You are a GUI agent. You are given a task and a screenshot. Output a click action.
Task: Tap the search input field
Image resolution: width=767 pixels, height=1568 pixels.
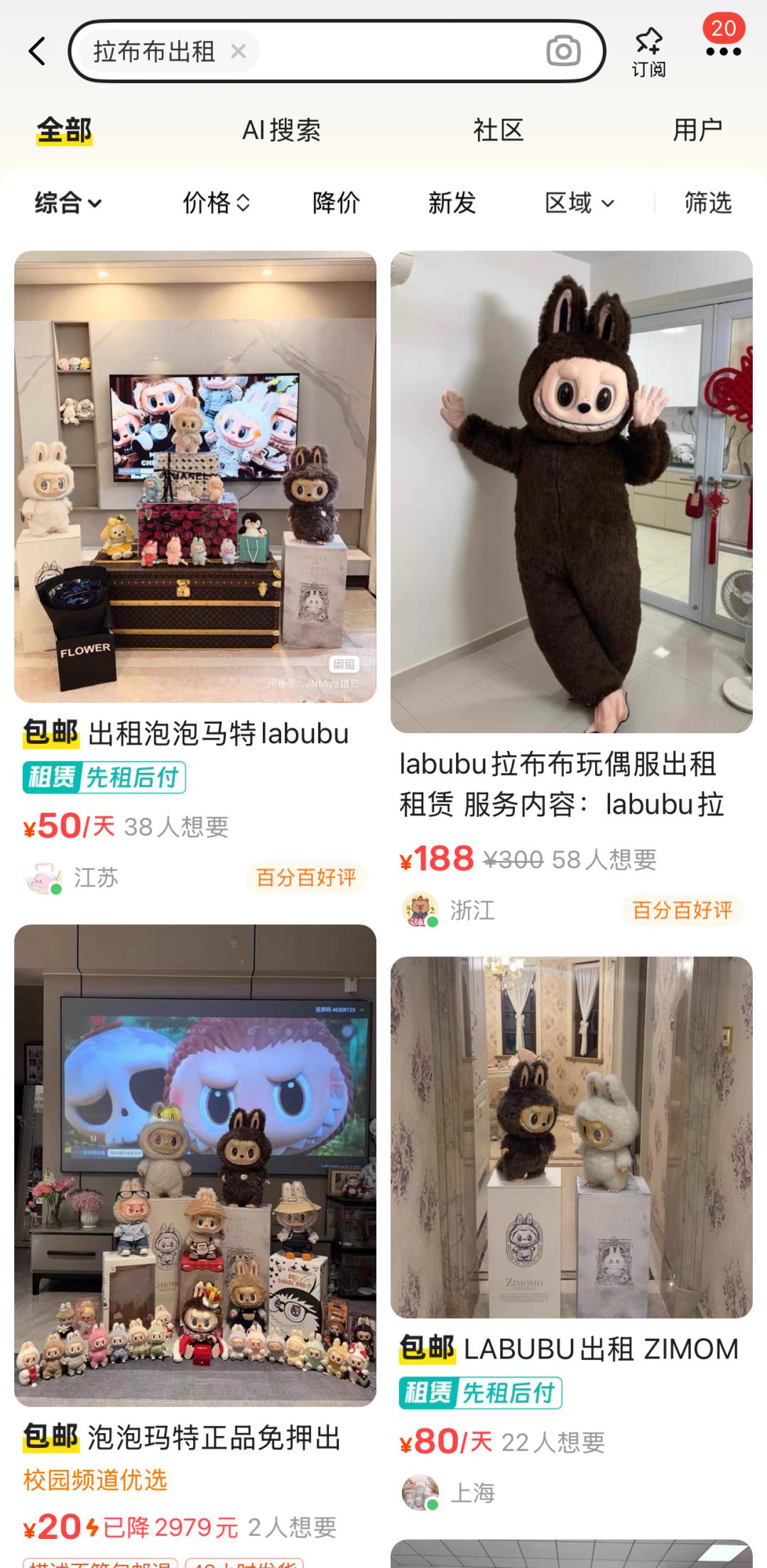[398, 51]
